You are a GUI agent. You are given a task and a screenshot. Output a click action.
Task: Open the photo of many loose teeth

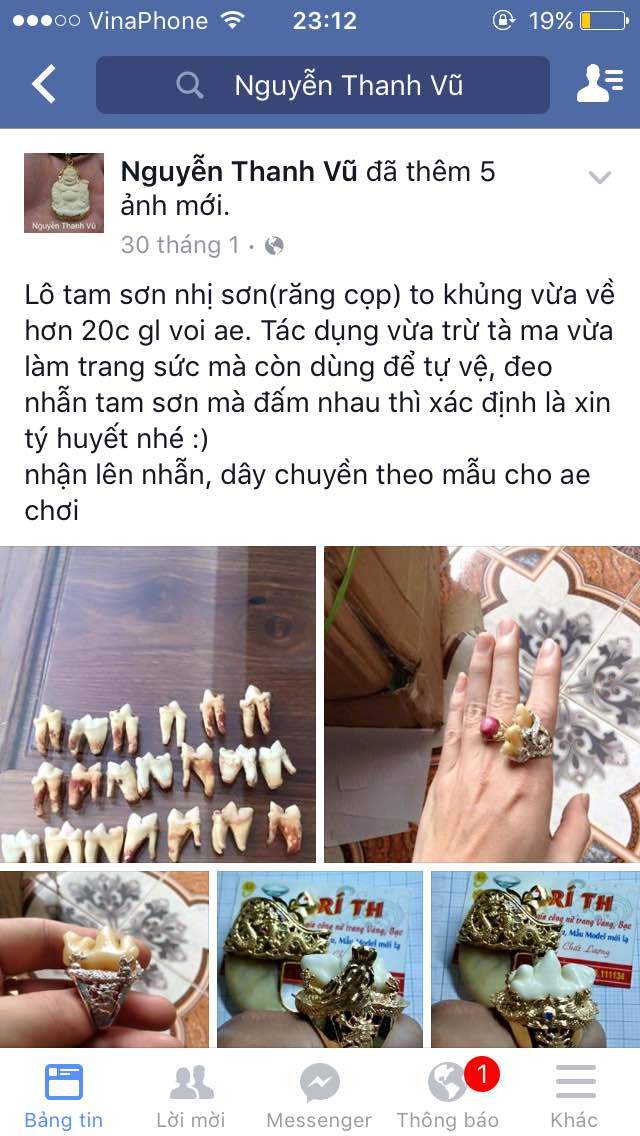[158, 704]
